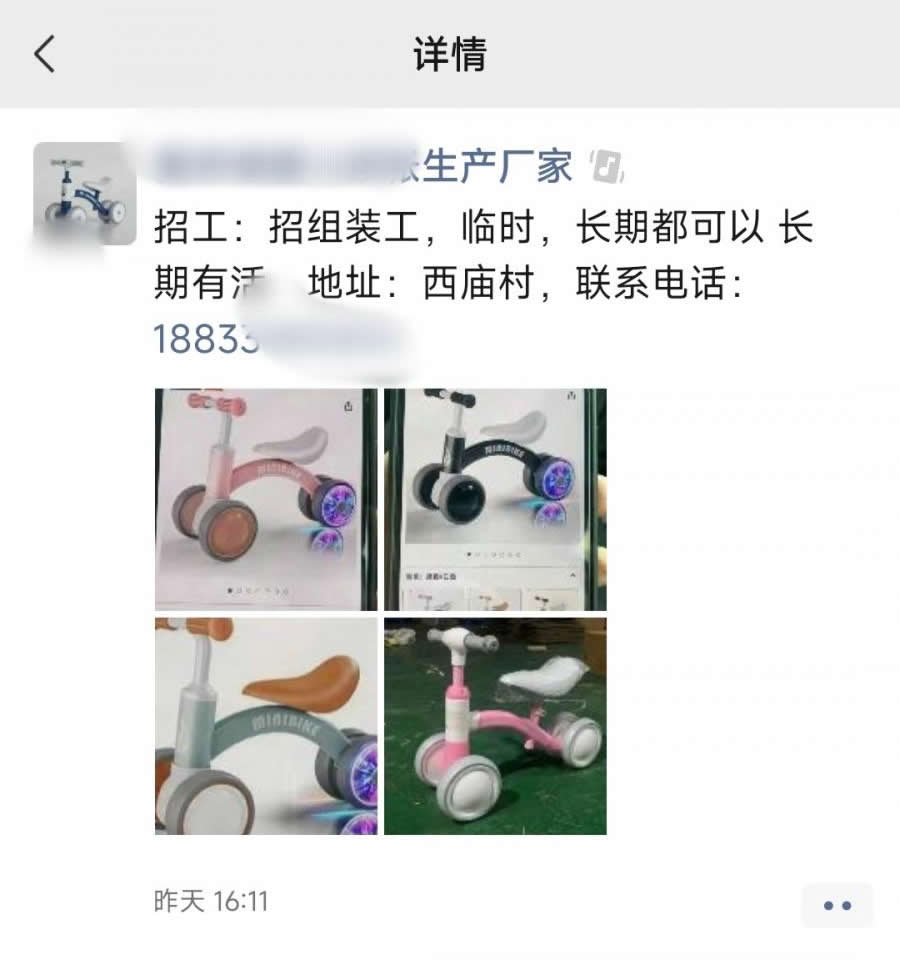This screenshot has height=977, width=900.
Task: View the grey-green MINIBIKE photo with brown seat
Action: click(x=266, y=726)
